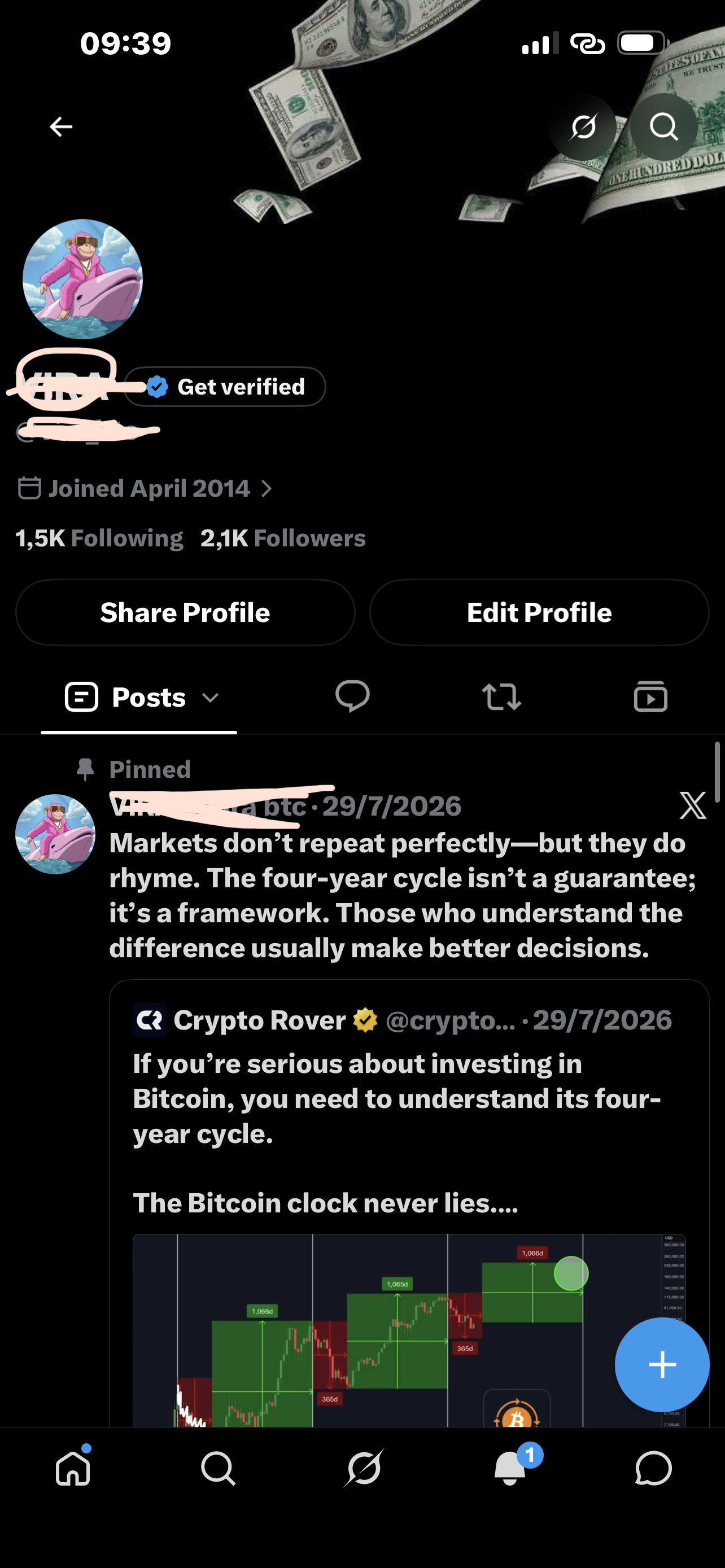Tap Edit Profile
The height and width of the screenshot is (1568, 725).
coord(539,612)
